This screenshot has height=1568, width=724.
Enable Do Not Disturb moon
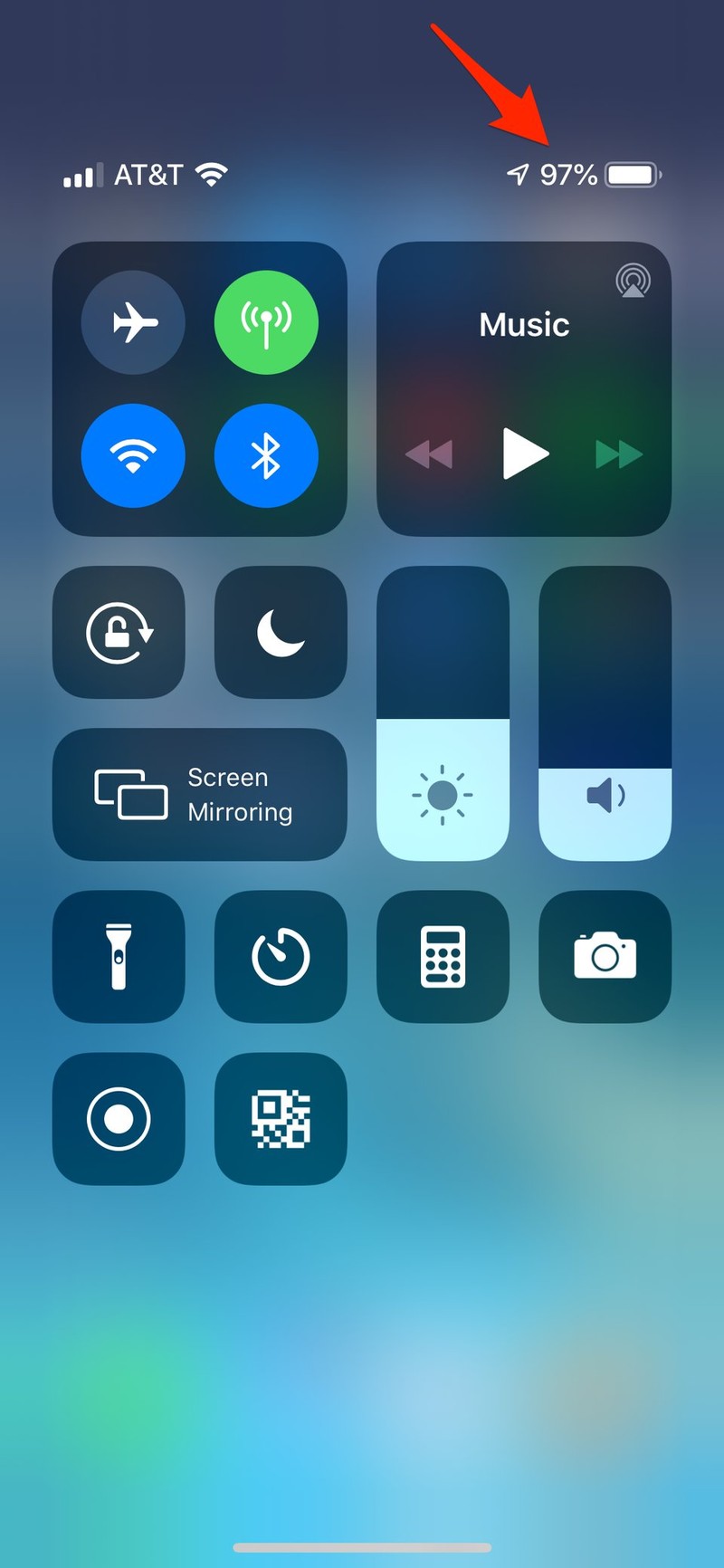(281, 632)
